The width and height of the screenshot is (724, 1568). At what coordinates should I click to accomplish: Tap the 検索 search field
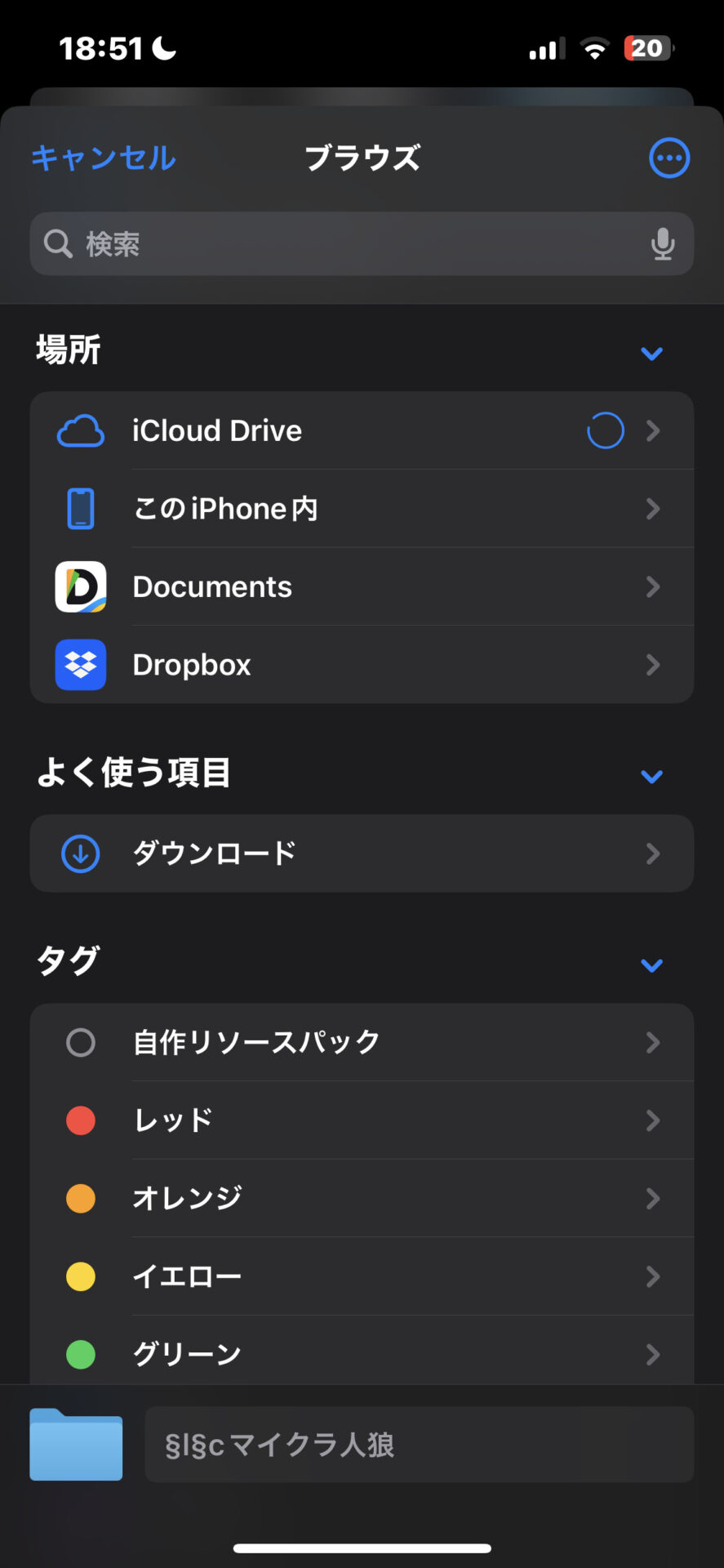[x=343, y=244]
